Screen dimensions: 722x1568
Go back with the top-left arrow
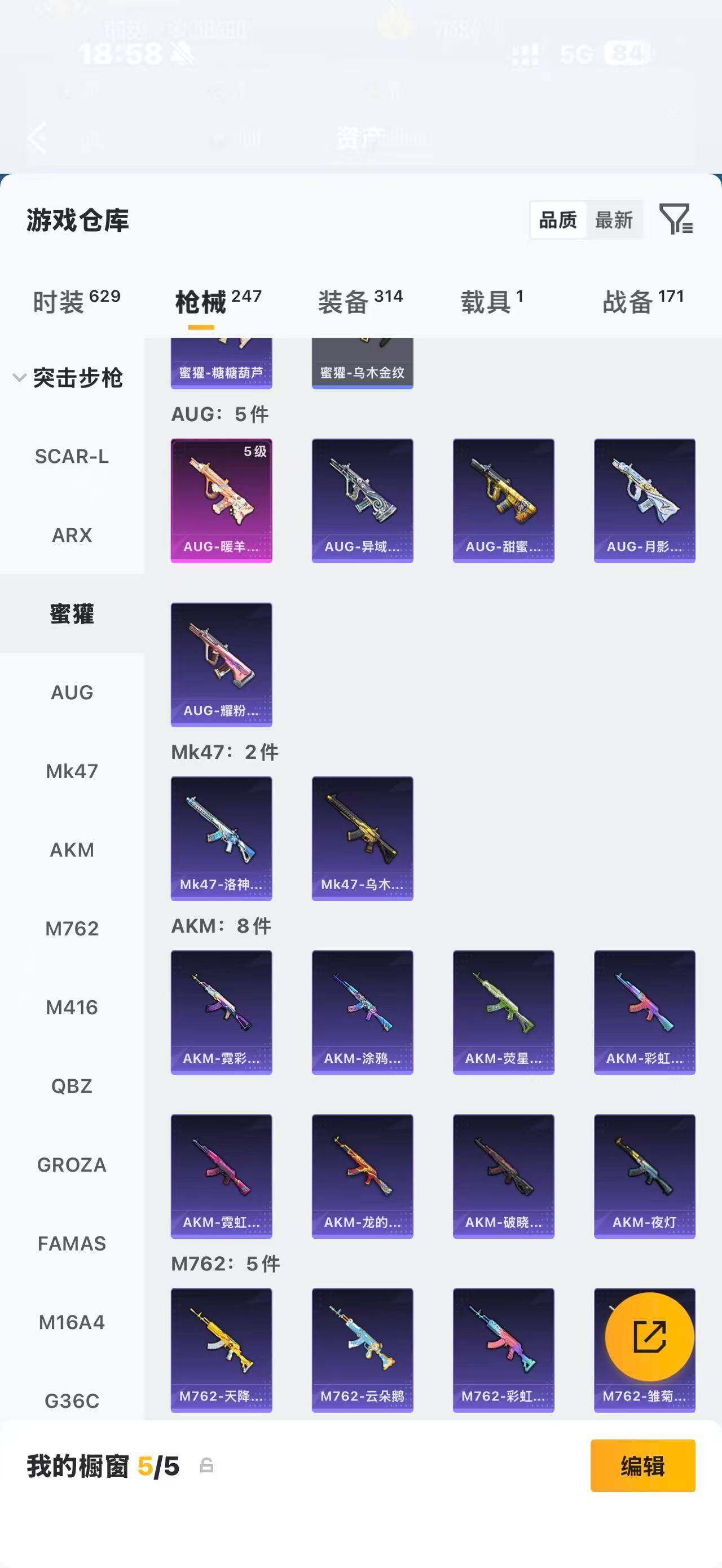tap(38, 137)
